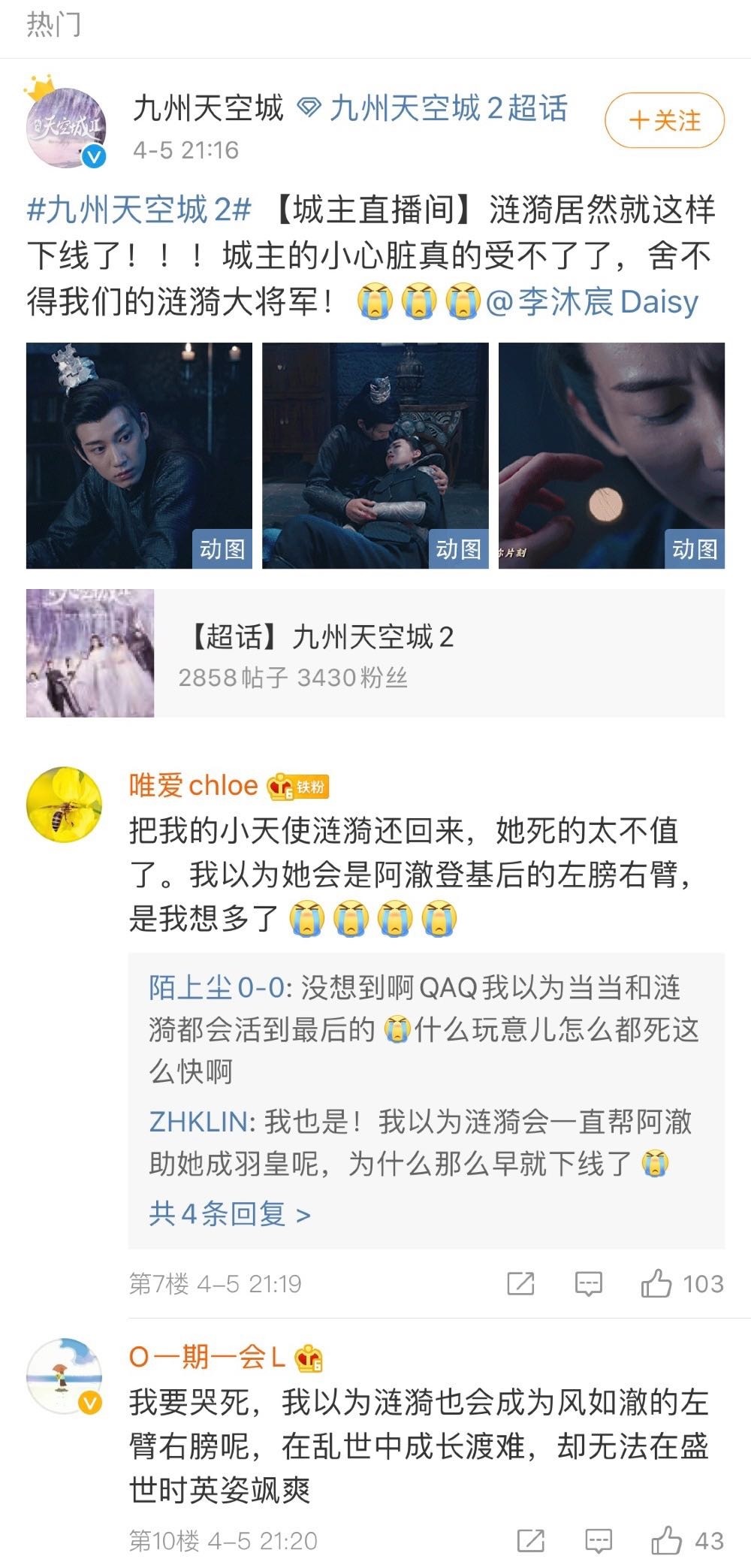Open the @李沐宸Daisy mention
This screenshot has height=1568, width=751.
(x=593, y=302)
